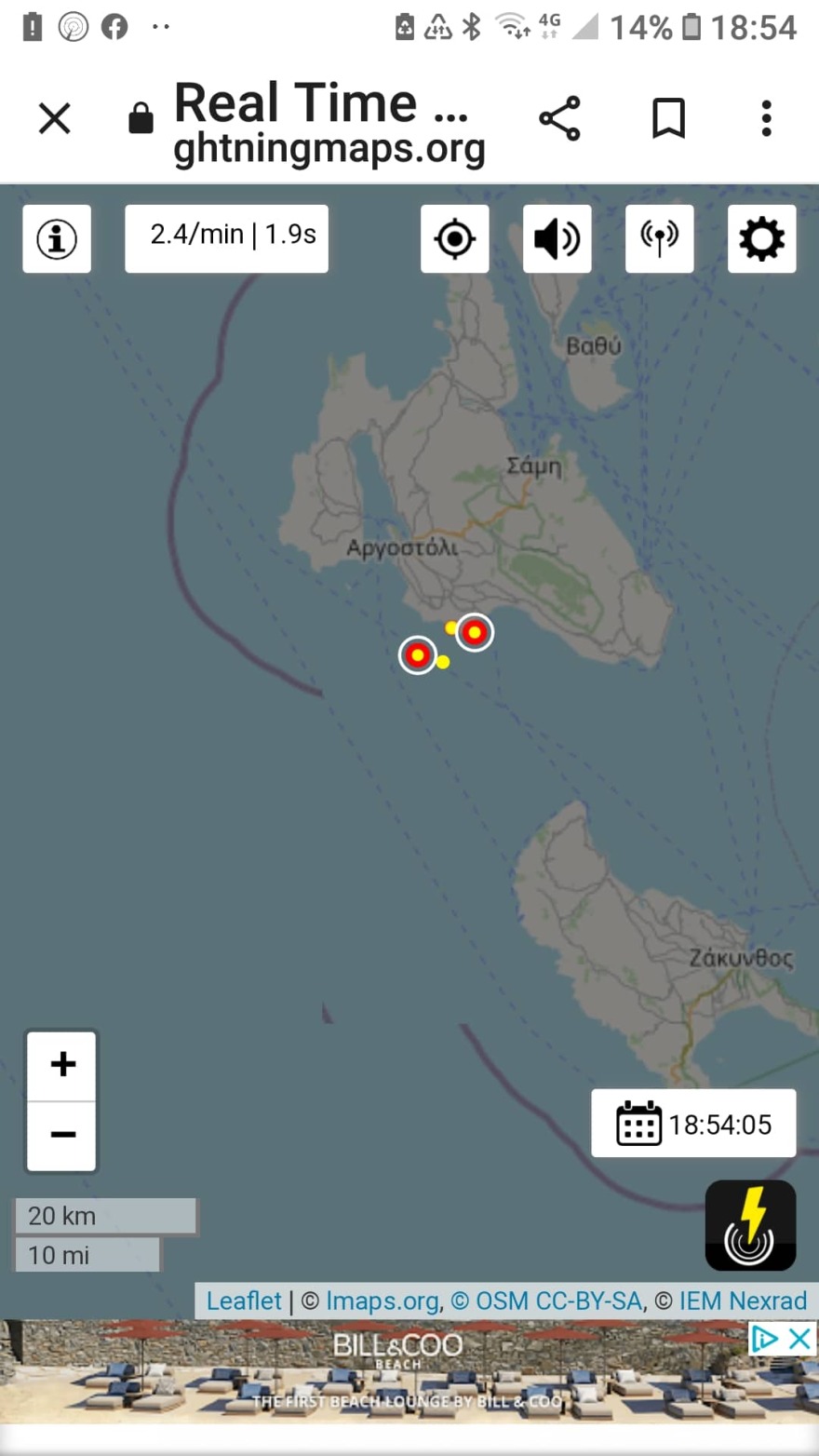
Task: Close the browser tab with X
Action: click(55, 118)
